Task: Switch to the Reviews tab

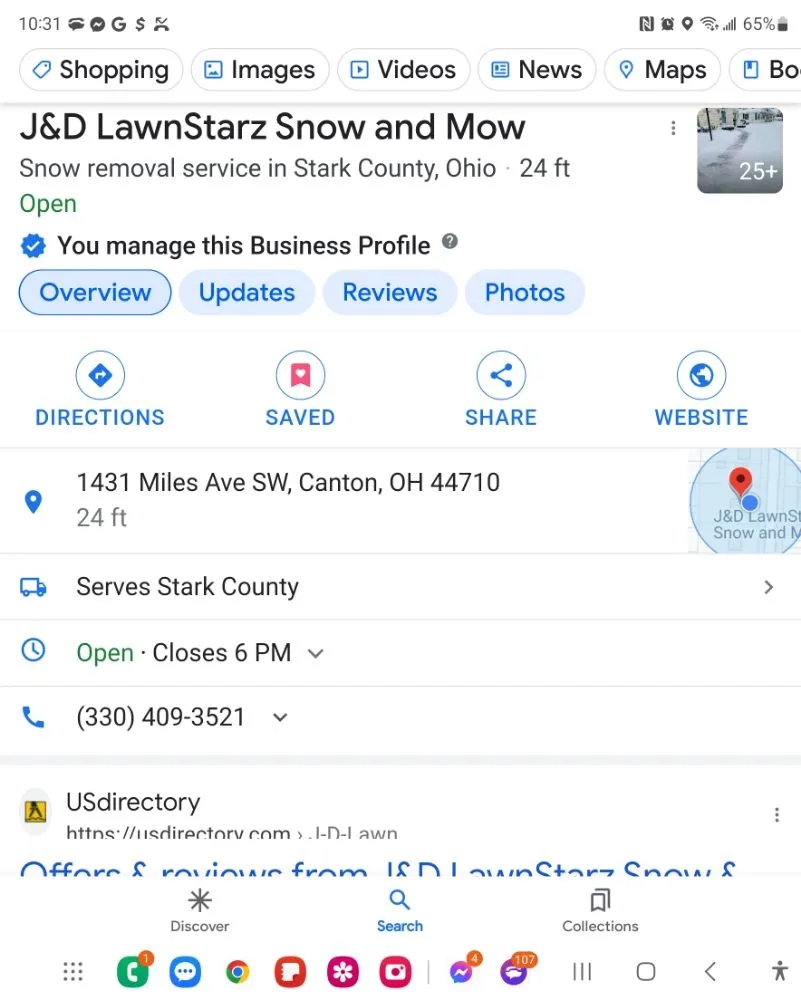Action: 390,292
